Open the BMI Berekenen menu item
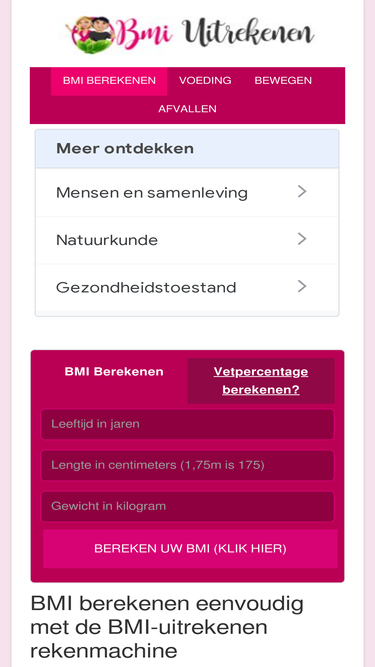The width and height of the screenshot is (375, 667). (109, 81)
